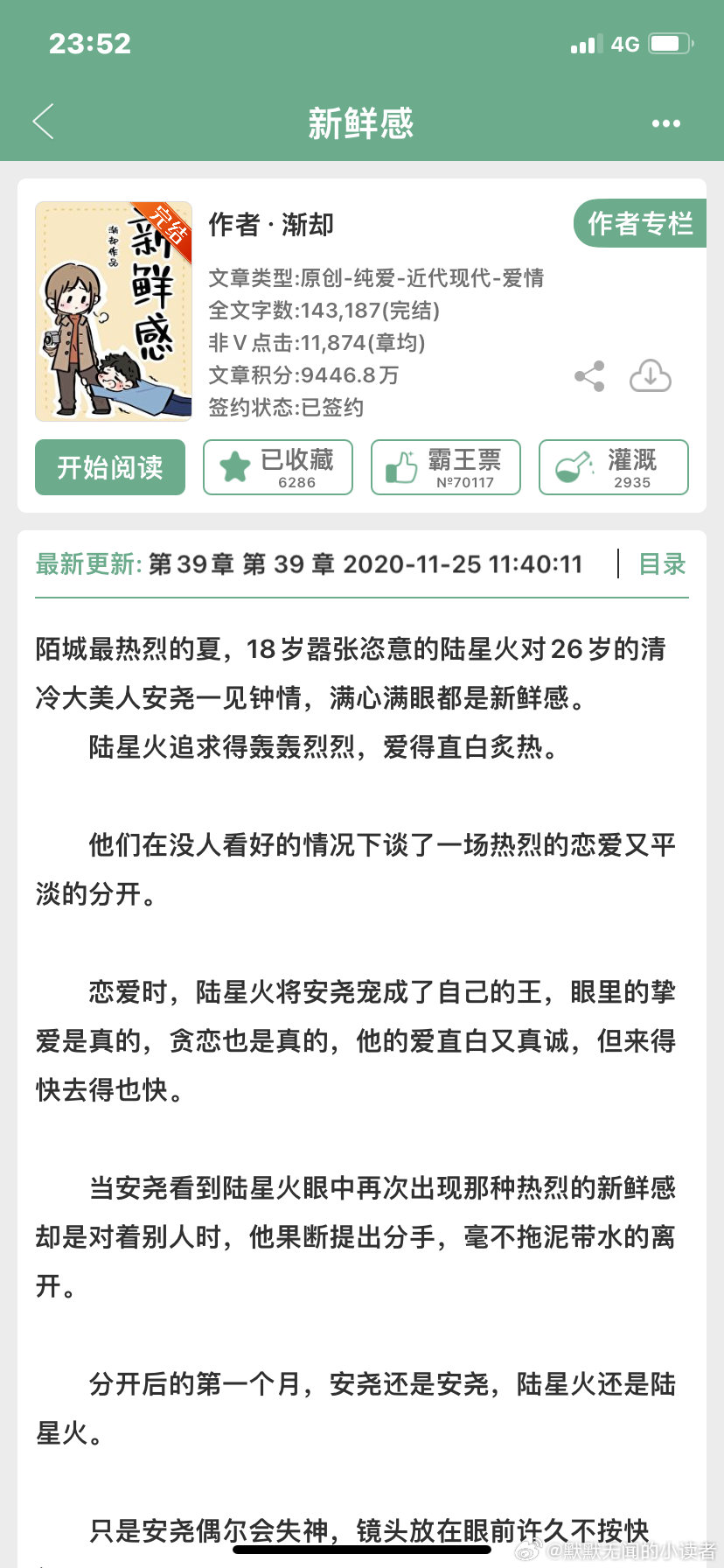This screenshot has width=724, height=1568.
Task: Open the 目录 table of contents
Action: click(x=662, y=564)
